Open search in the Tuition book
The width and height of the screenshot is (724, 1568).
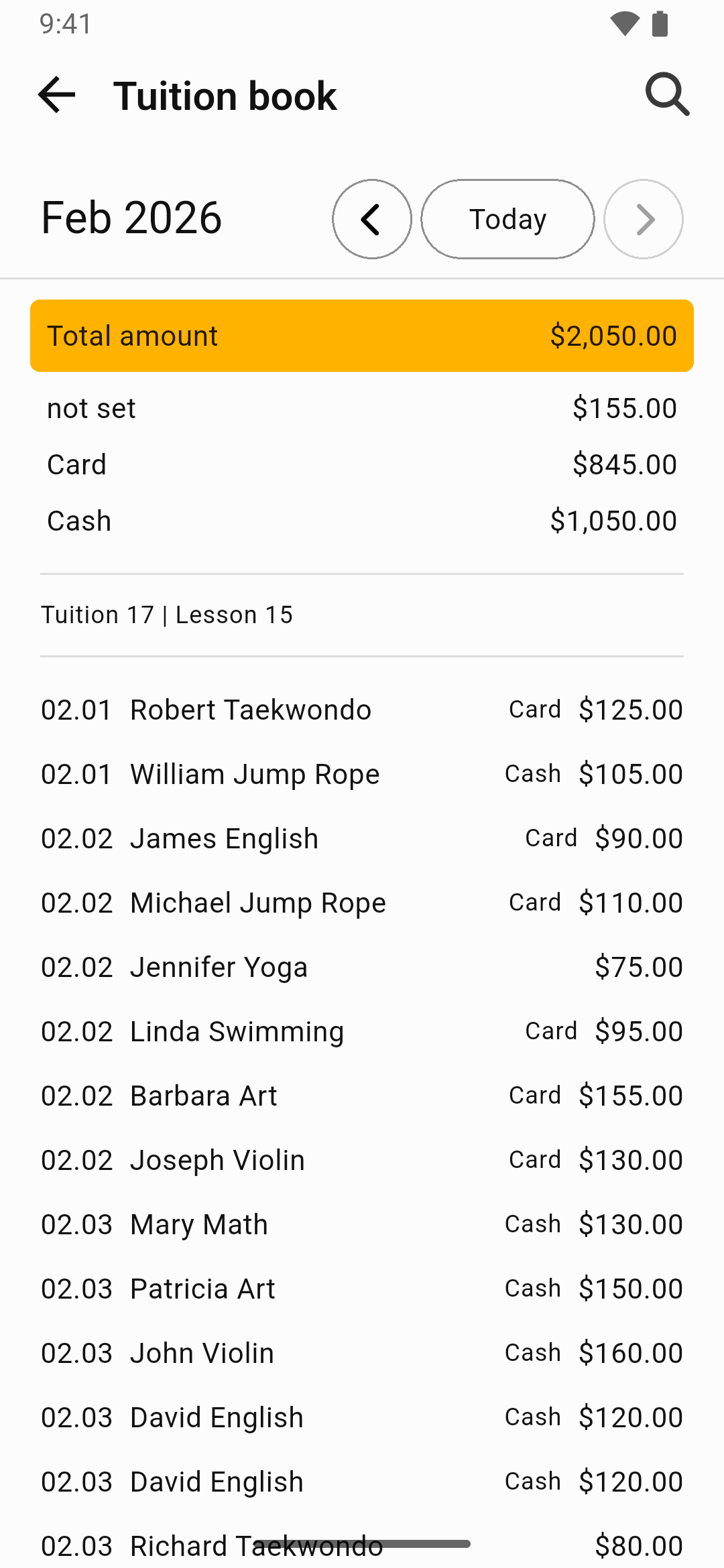[667, 95]
